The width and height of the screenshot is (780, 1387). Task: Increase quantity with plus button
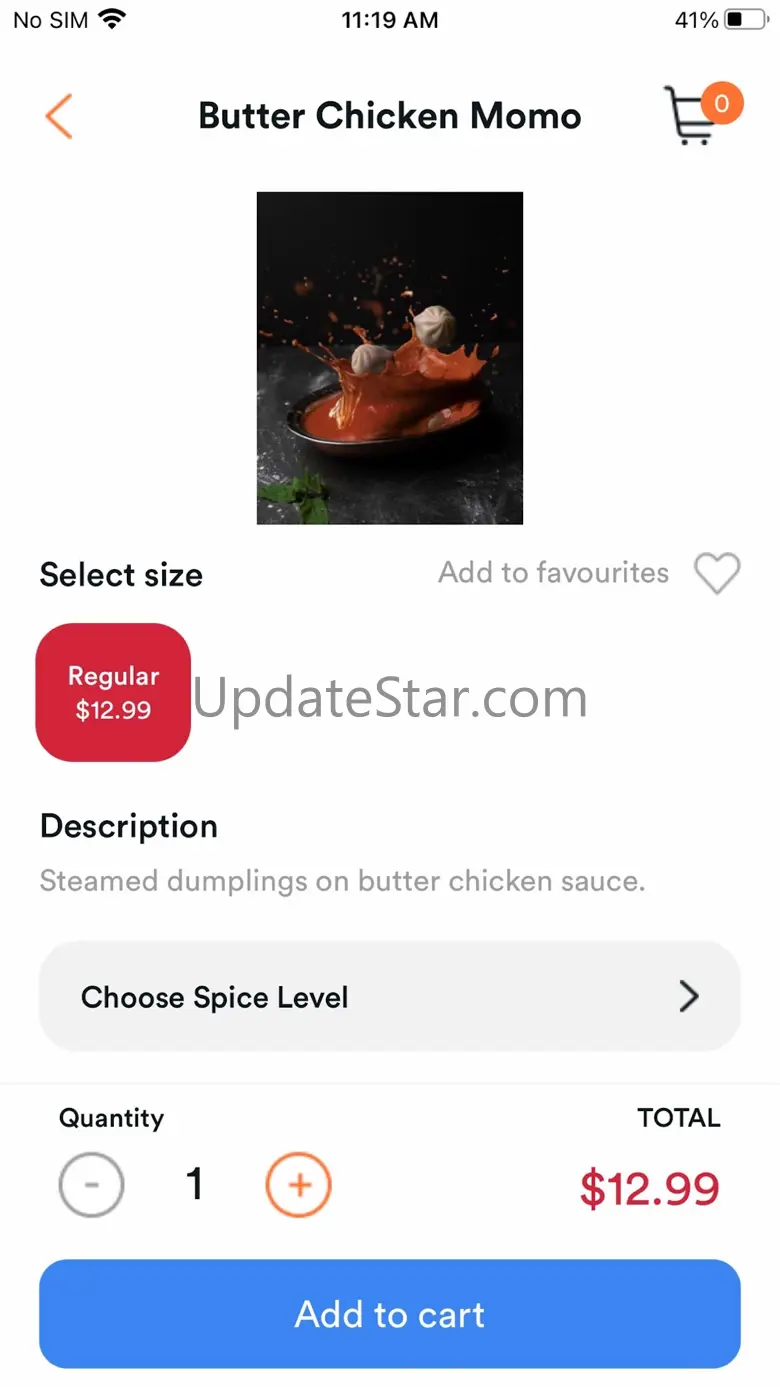coord(298,1185)
